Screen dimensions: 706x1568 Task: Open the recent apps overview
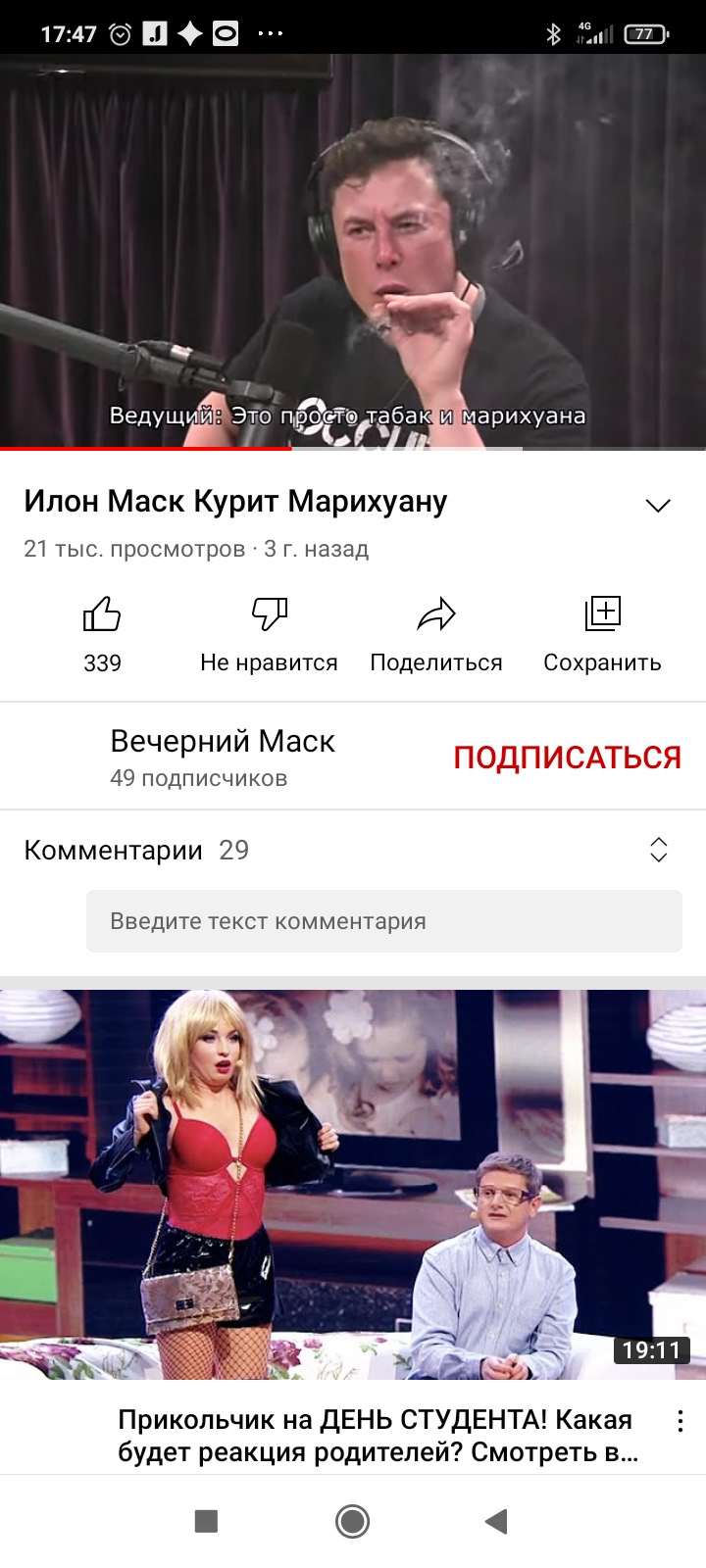point(206,1521)
